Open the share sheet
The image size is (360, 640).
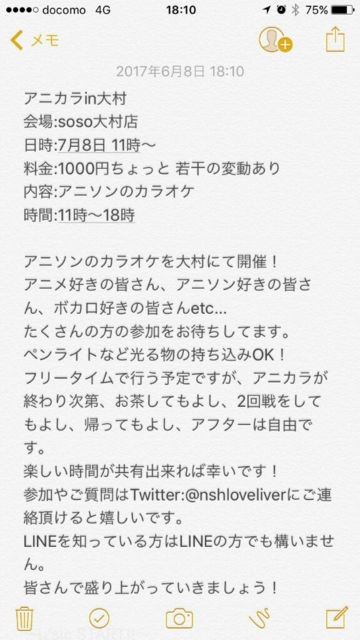pos(336,39)
